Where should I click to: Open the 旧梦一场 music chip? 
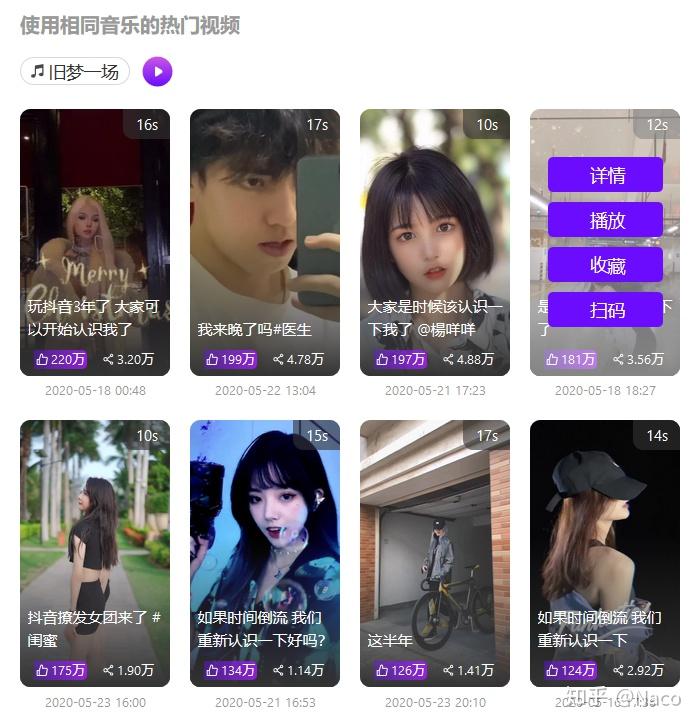coord(75,71)
